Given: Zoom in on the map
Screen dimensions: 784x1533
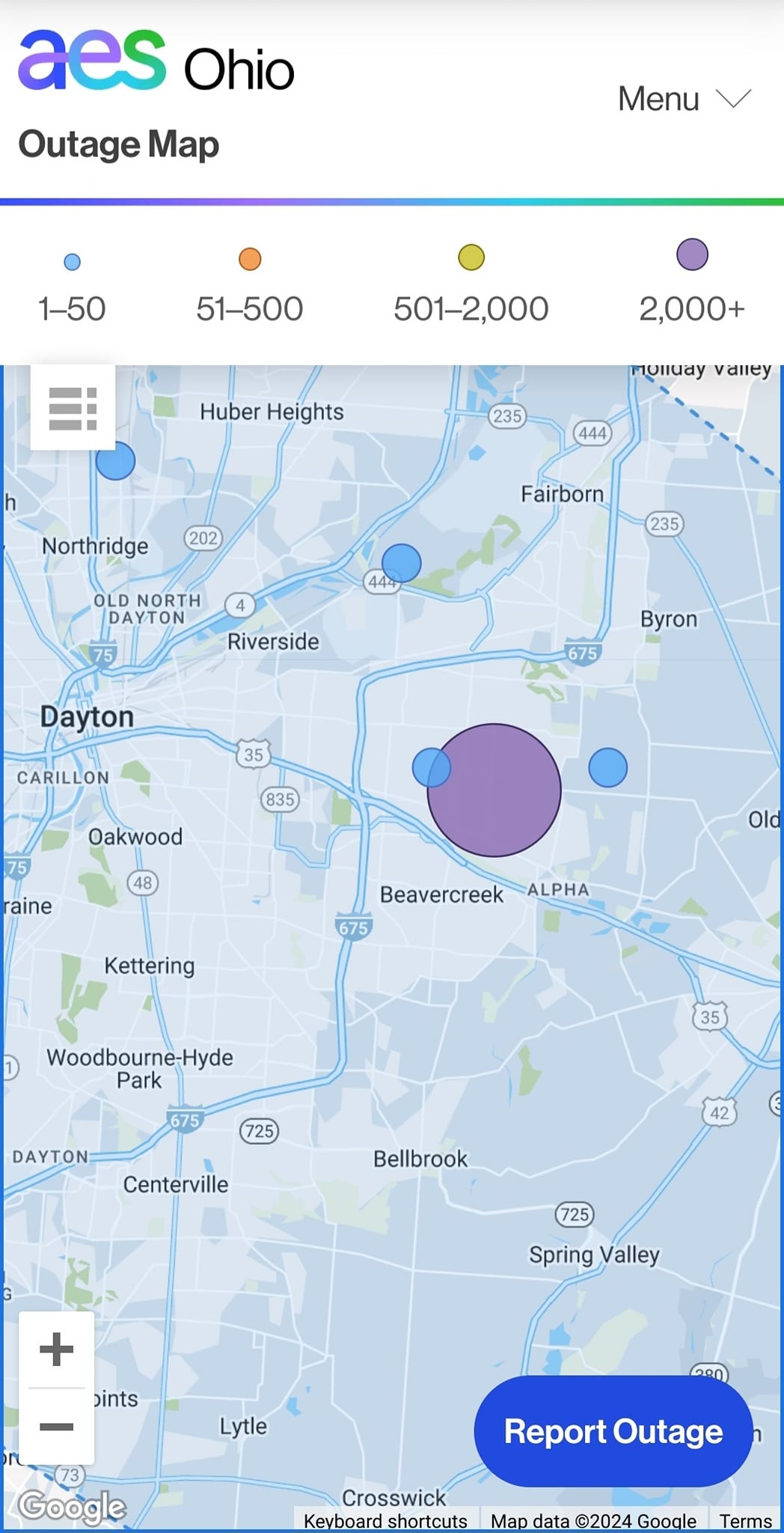Looking at the screenshot, I should coord(57,1350).
